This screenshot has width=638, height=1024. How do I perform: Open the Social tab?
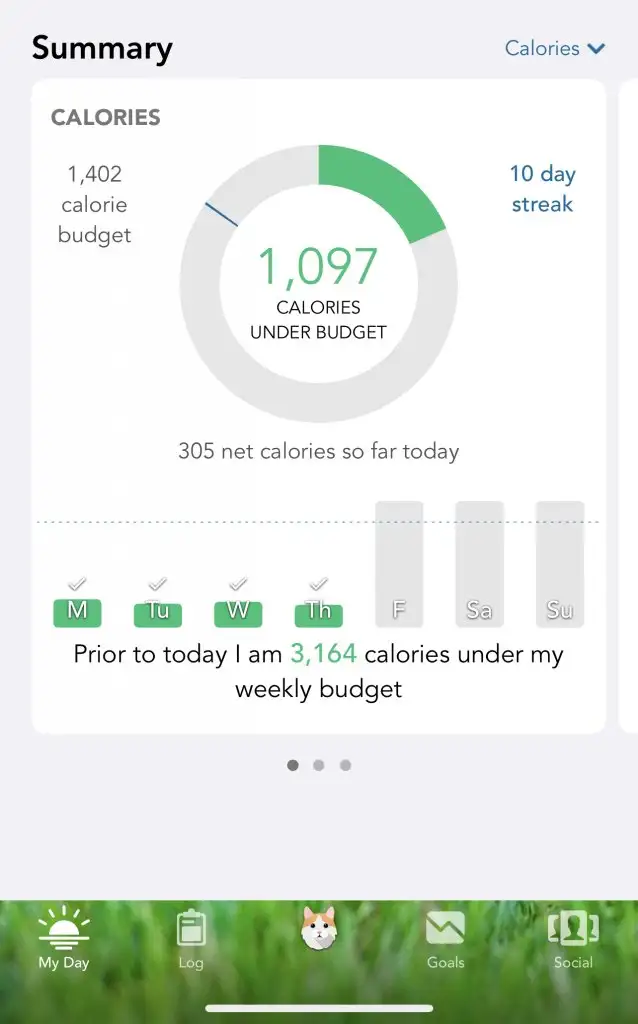573,940
